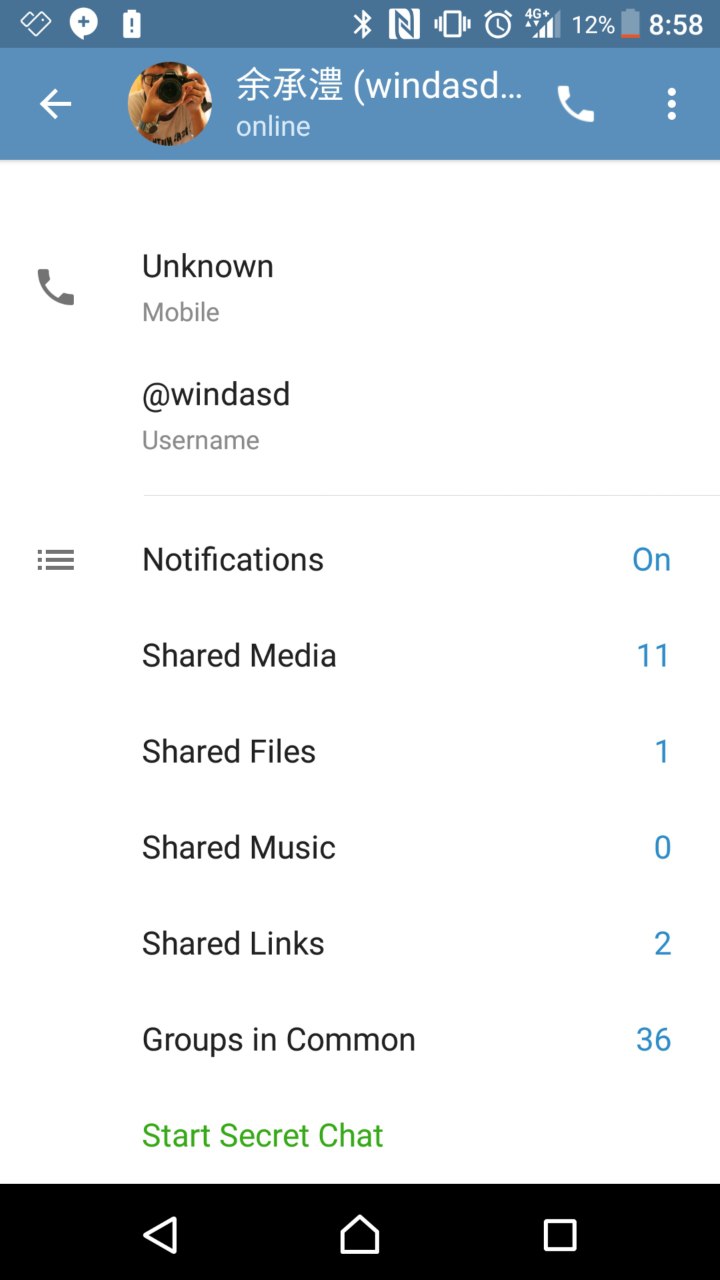The width and height of the screenshot is (720, 1280).
Task: Start Secret Chat with this user
Action: tap(263, 1135)
